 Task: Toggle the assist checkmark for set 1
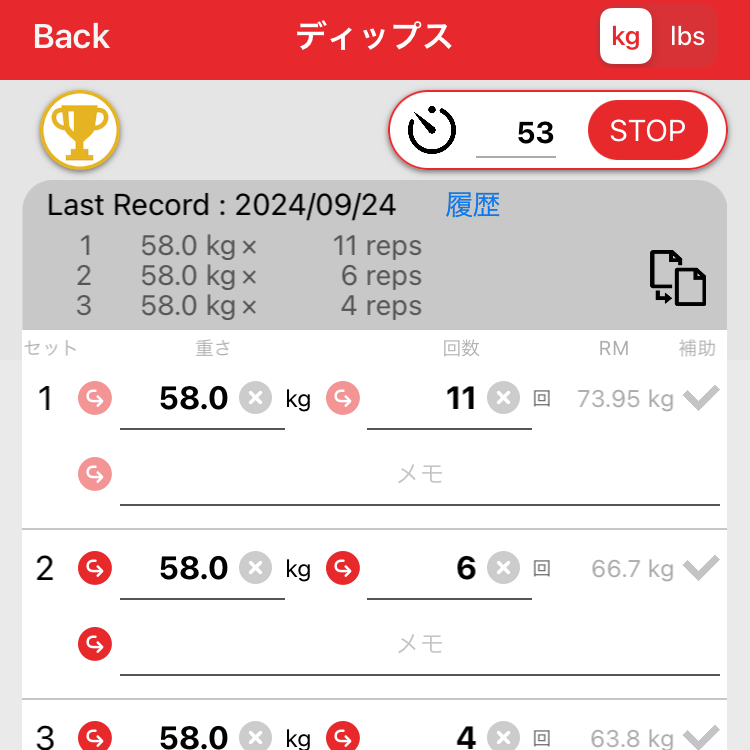[701, 399]
